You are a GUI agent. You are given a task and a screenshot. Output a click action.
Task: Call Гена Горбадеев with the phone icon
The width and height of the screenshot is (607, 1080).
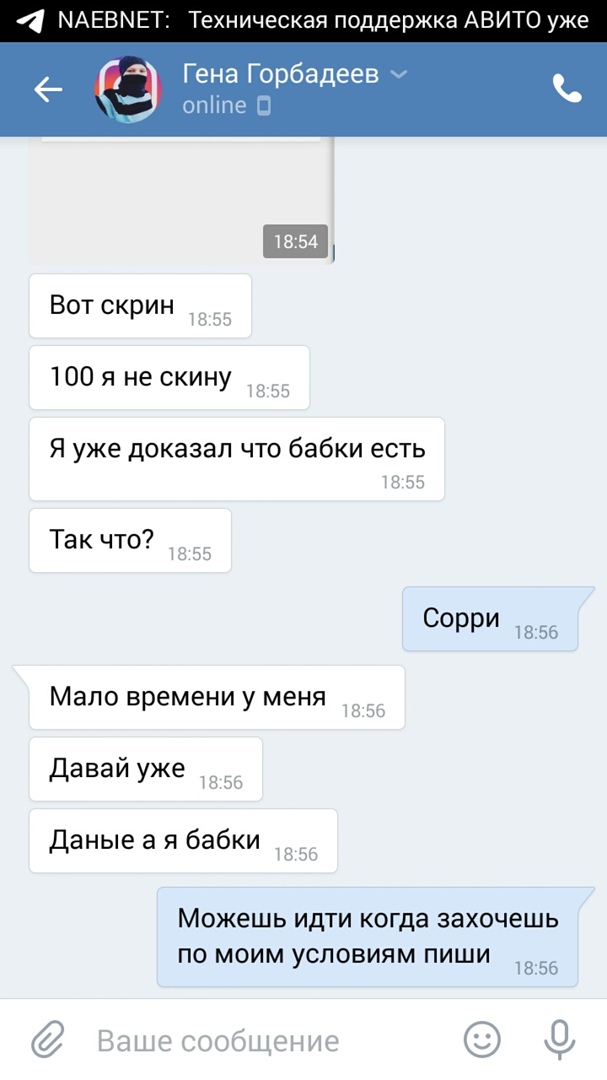(x=566, y=90)
